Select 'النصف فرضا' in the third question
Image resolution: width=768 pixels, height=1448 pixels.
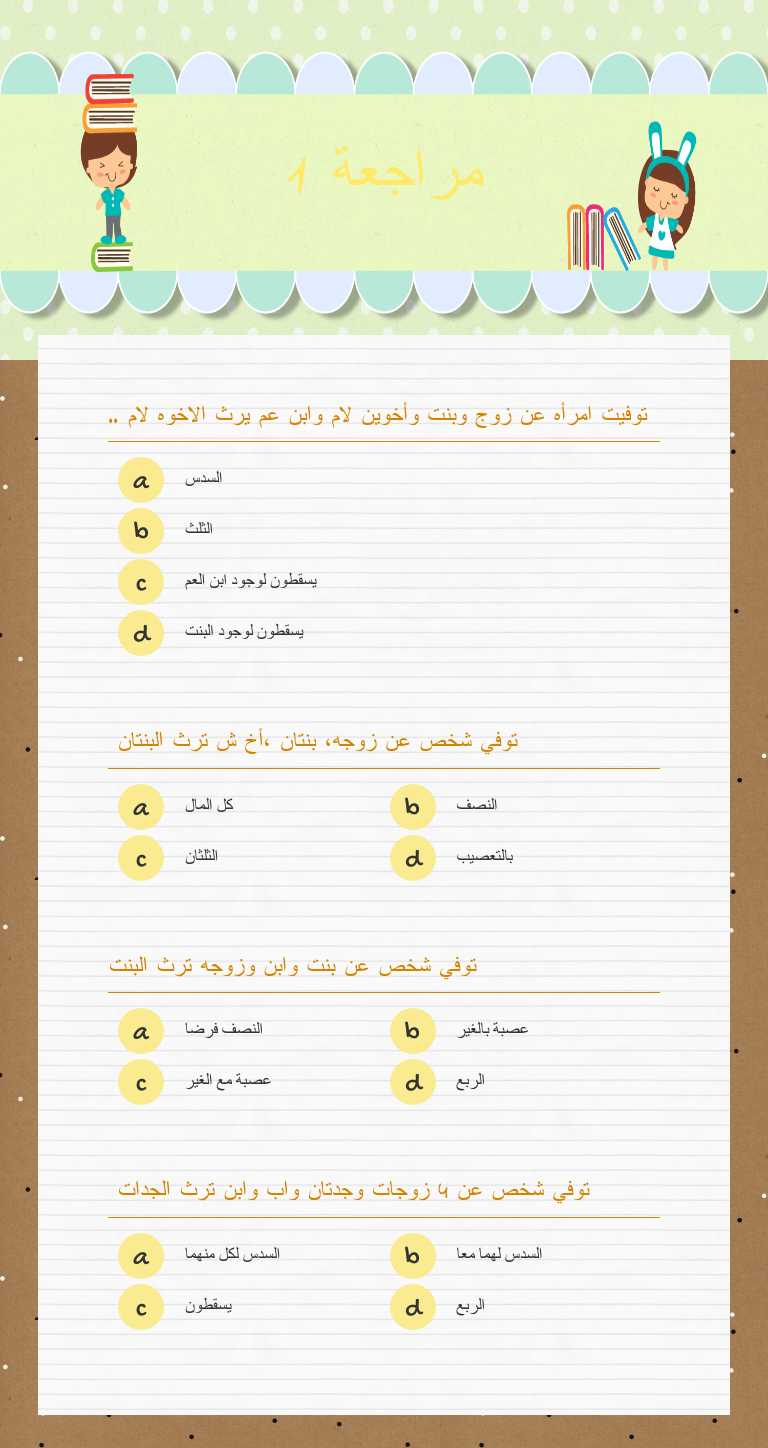[x=141, y=1030]
